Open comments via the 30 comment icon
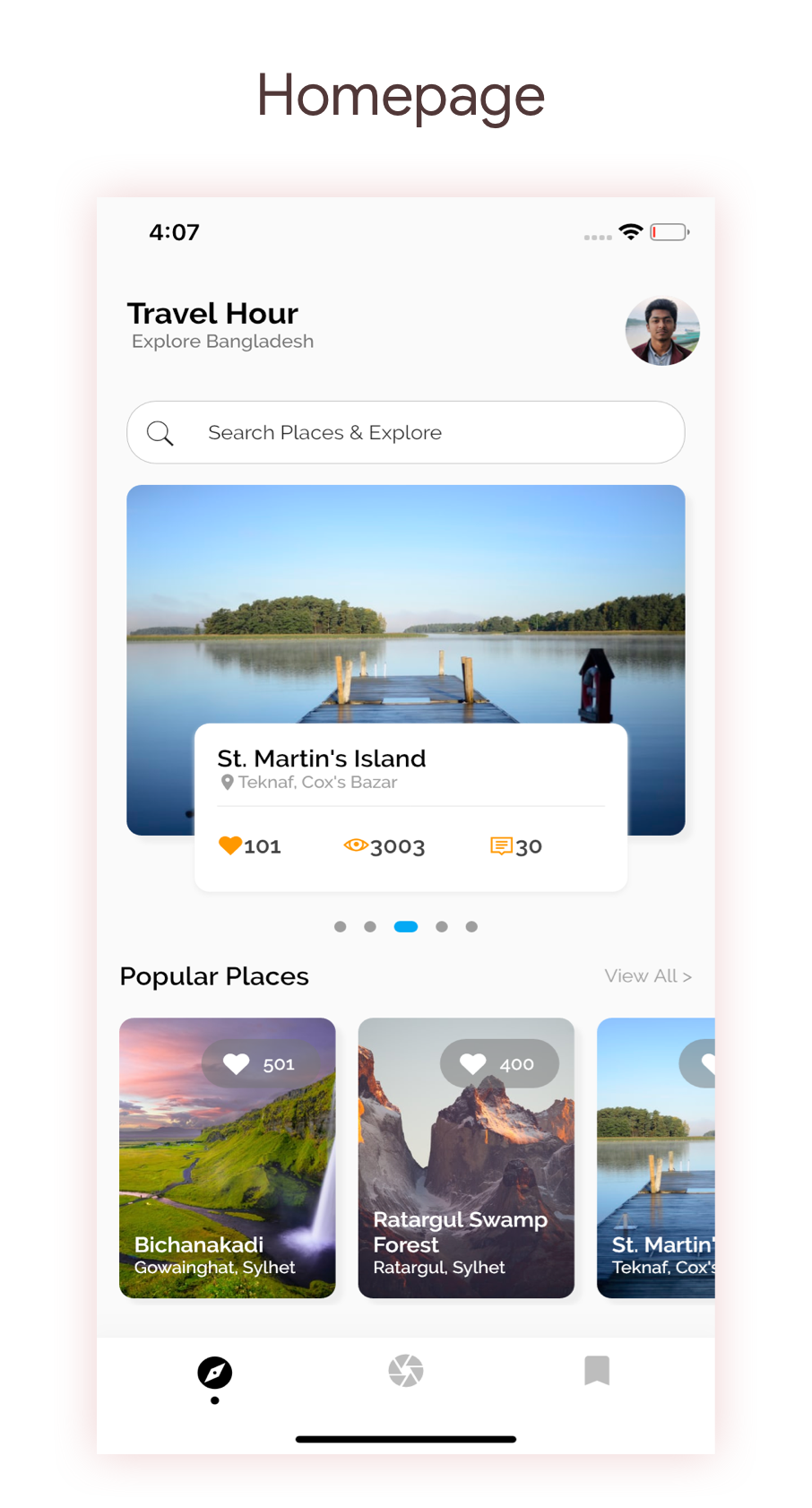The width and height of the screenshot is (812, 1508). click(x=501, y=845)
